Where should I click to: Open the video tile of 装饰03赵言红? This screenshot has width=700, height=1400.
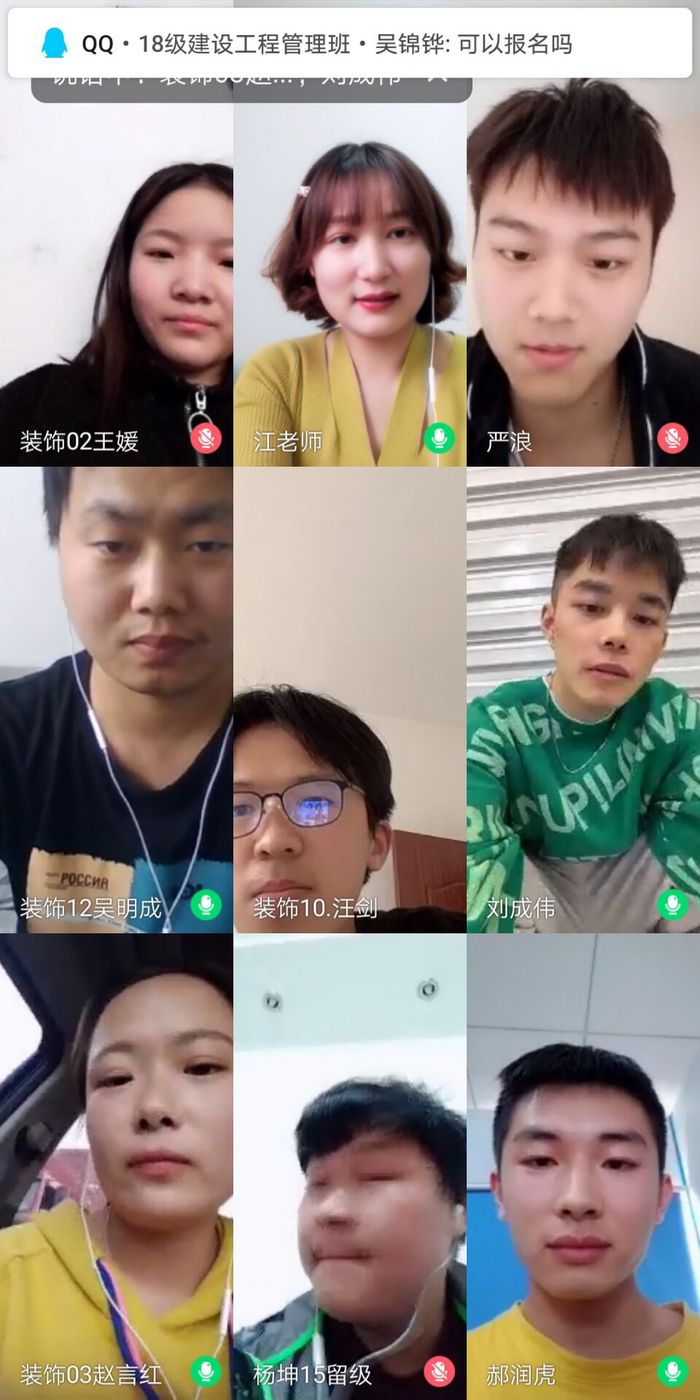[116, 1165]
